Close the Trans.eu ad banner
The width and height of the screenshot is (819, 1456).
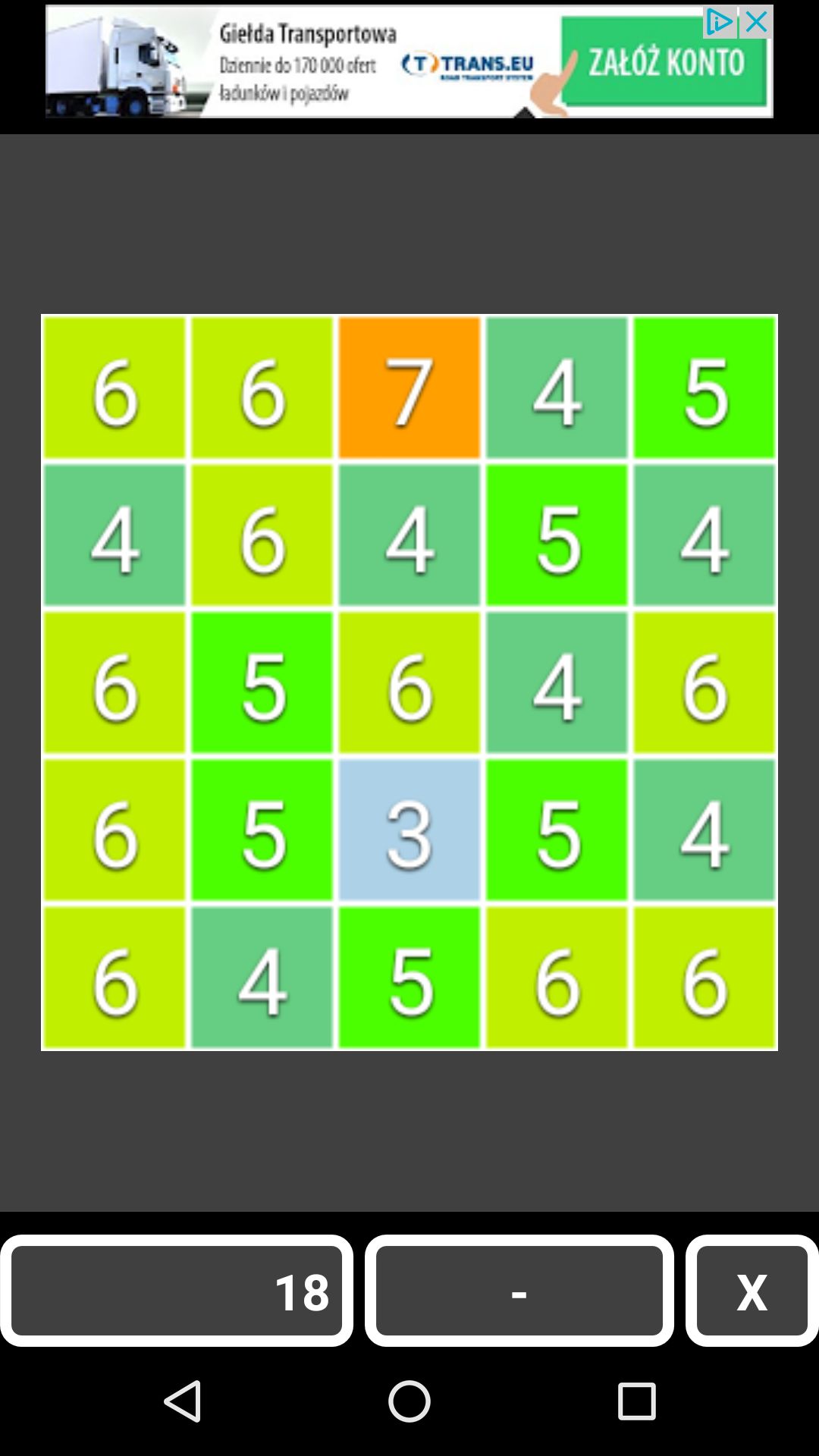coord(756,23)
